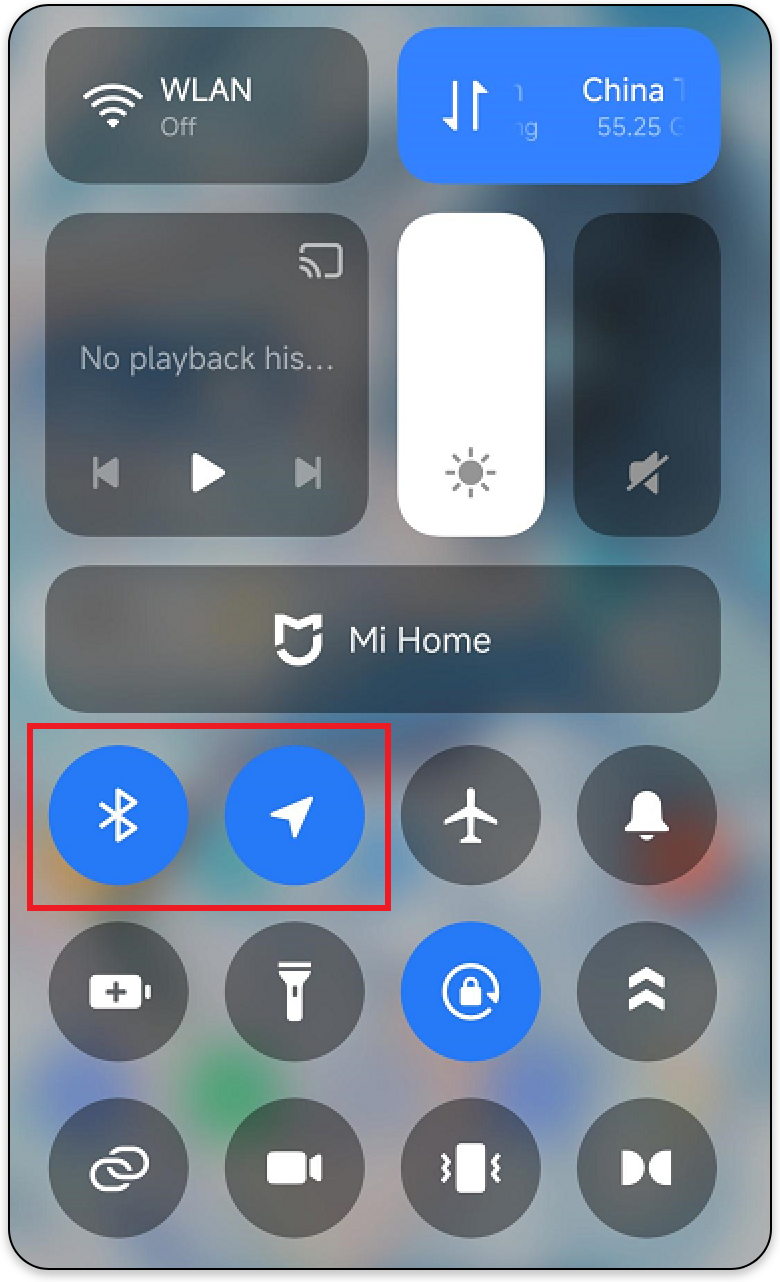Disable the location arrow toggle
This screenshot has width=780, height=1282.
point(295,816)
